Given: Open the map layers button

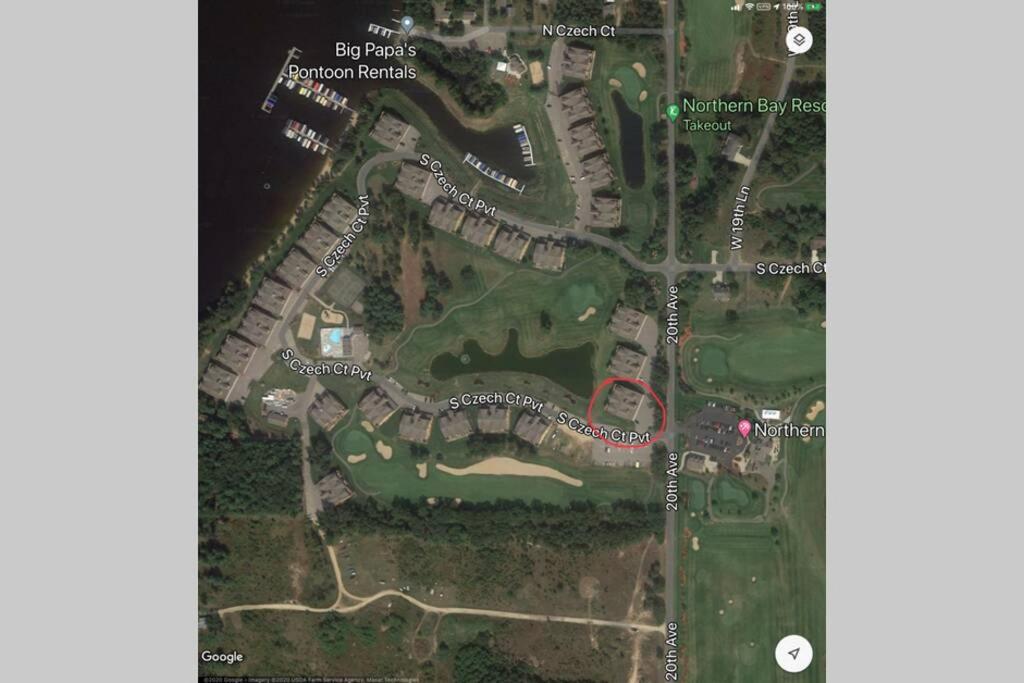Looking at the screenshot, I should pyautogui.click(x=799, y=41).
